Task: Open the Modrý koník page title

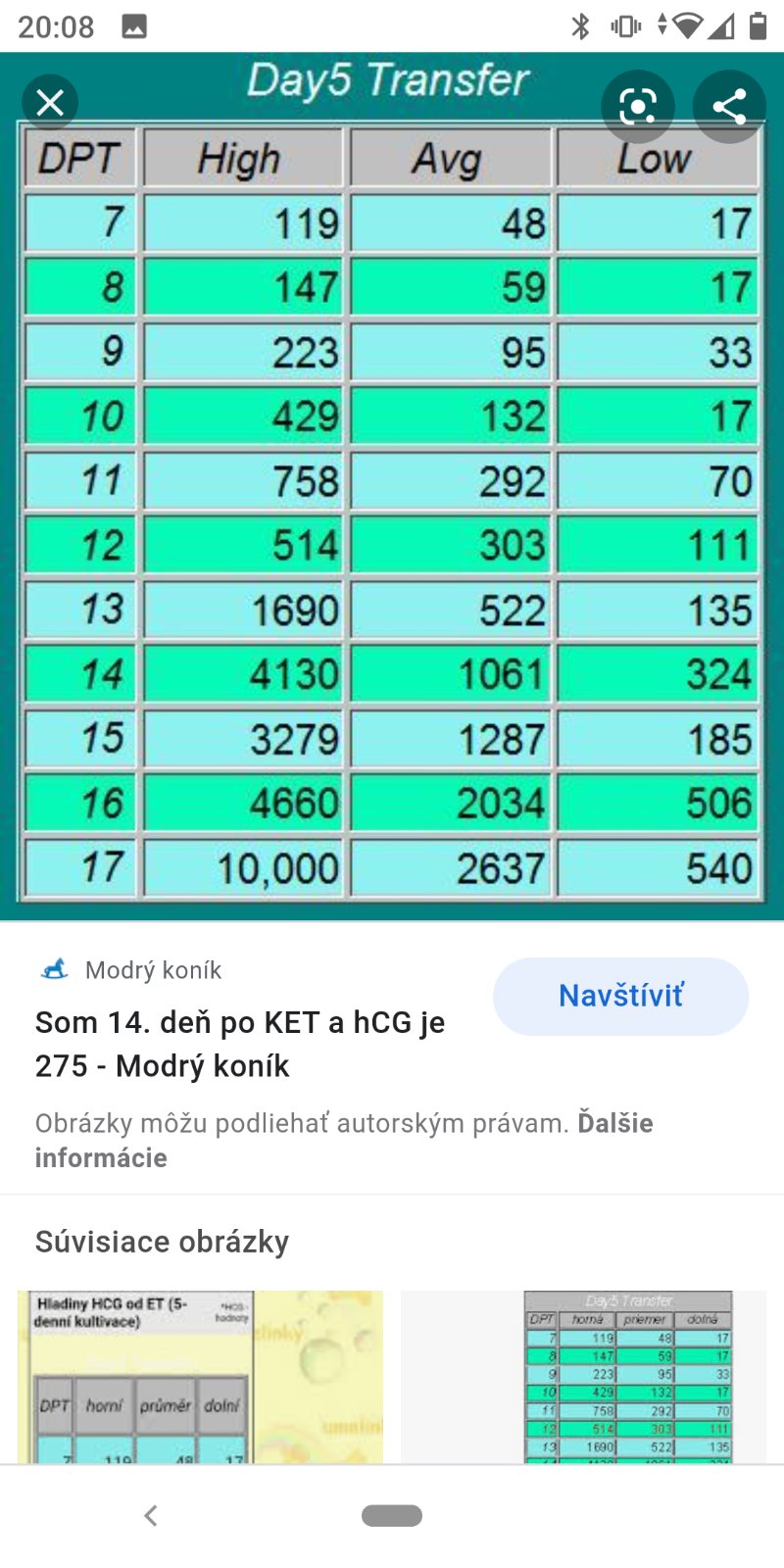Action: 240,1044
